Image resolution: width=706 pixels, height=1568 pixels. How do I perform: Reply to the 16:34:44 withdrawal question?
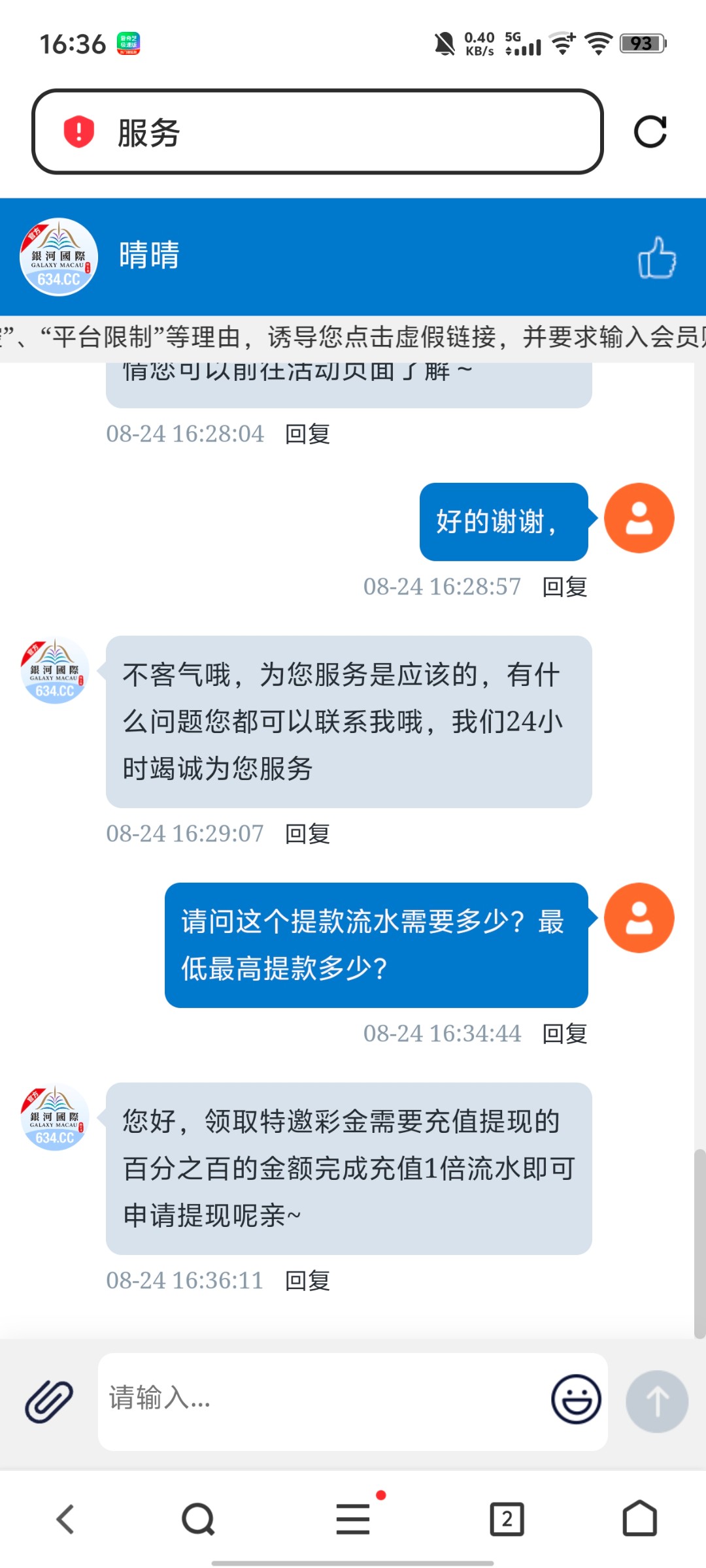click(565, 1034)
